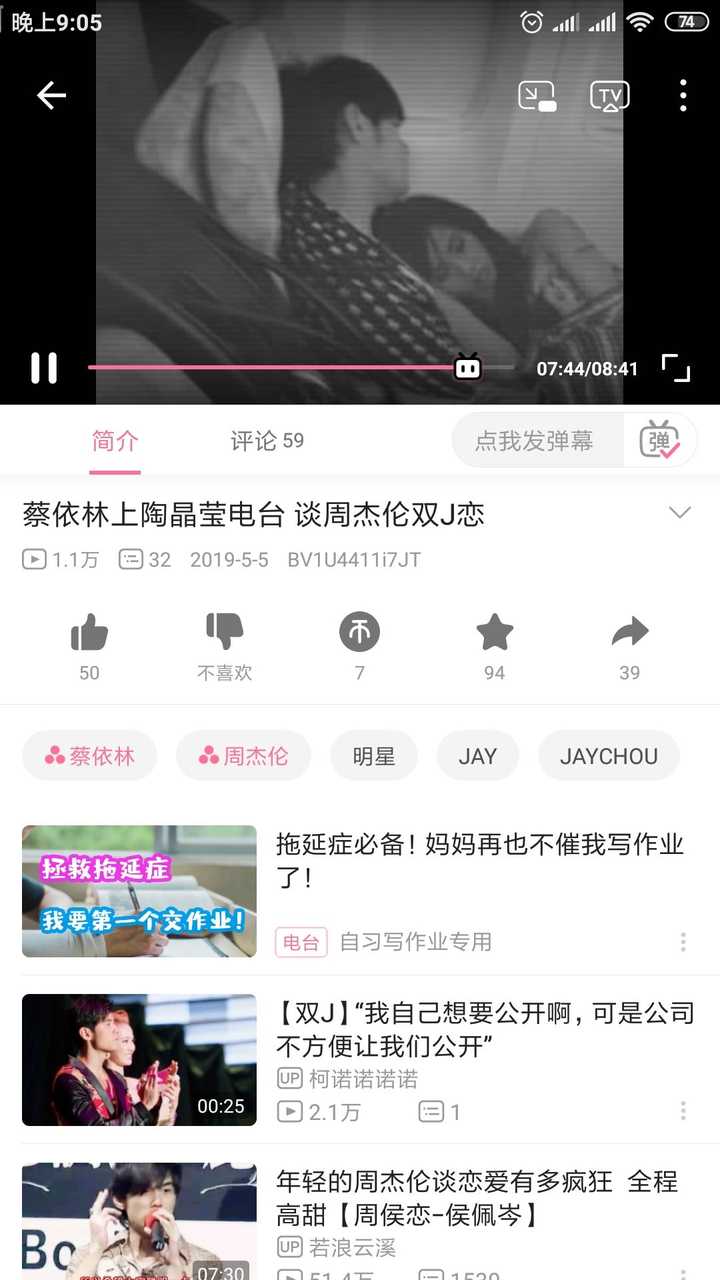The image size is (720, 1280).
Task: Select the 周杰伦 tag chip
Action: [243, 756]
